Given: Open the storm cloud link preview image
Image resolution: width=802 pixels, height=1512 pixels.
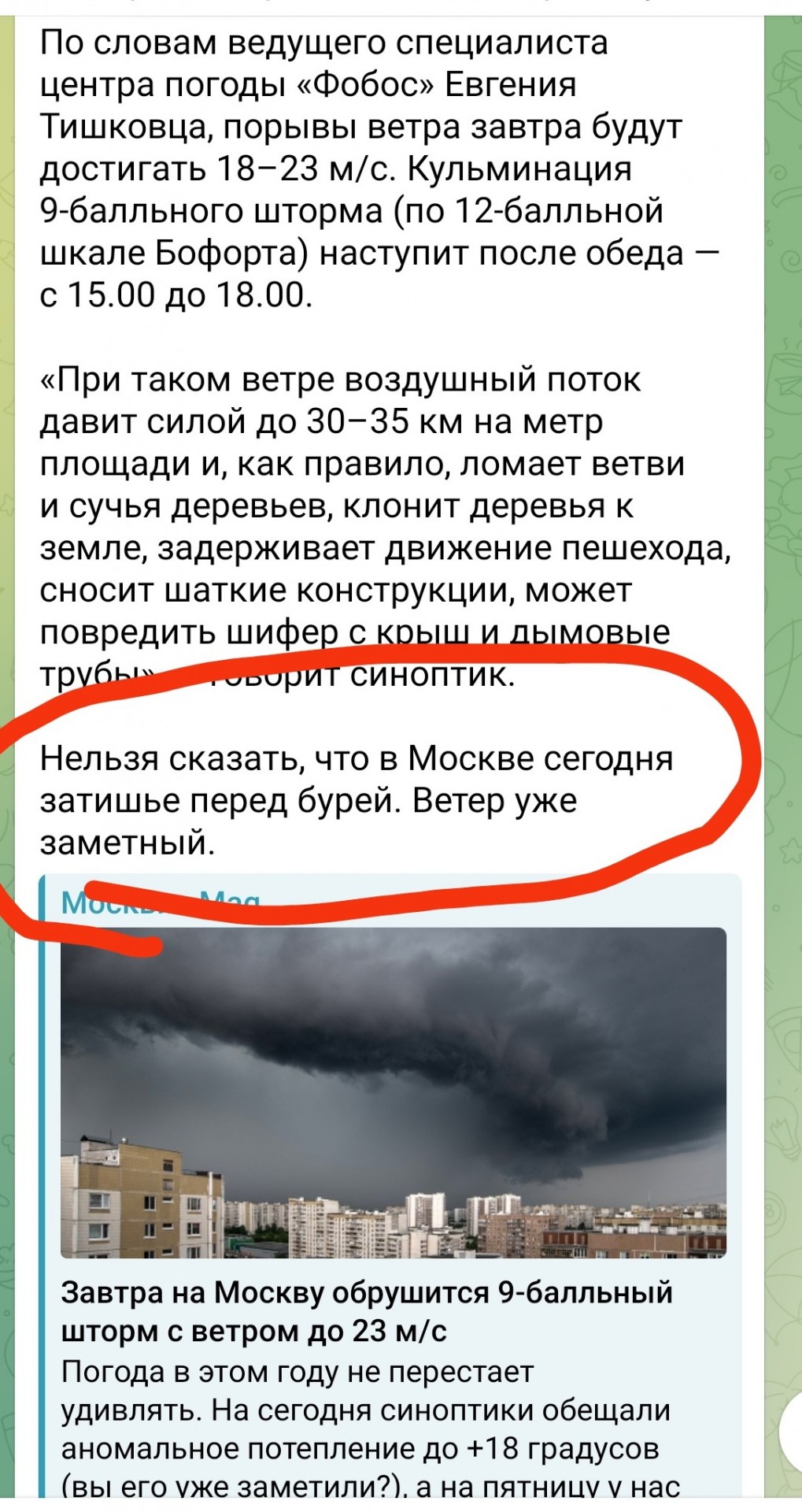Looking at the screenshot, I should [394, 1093].
